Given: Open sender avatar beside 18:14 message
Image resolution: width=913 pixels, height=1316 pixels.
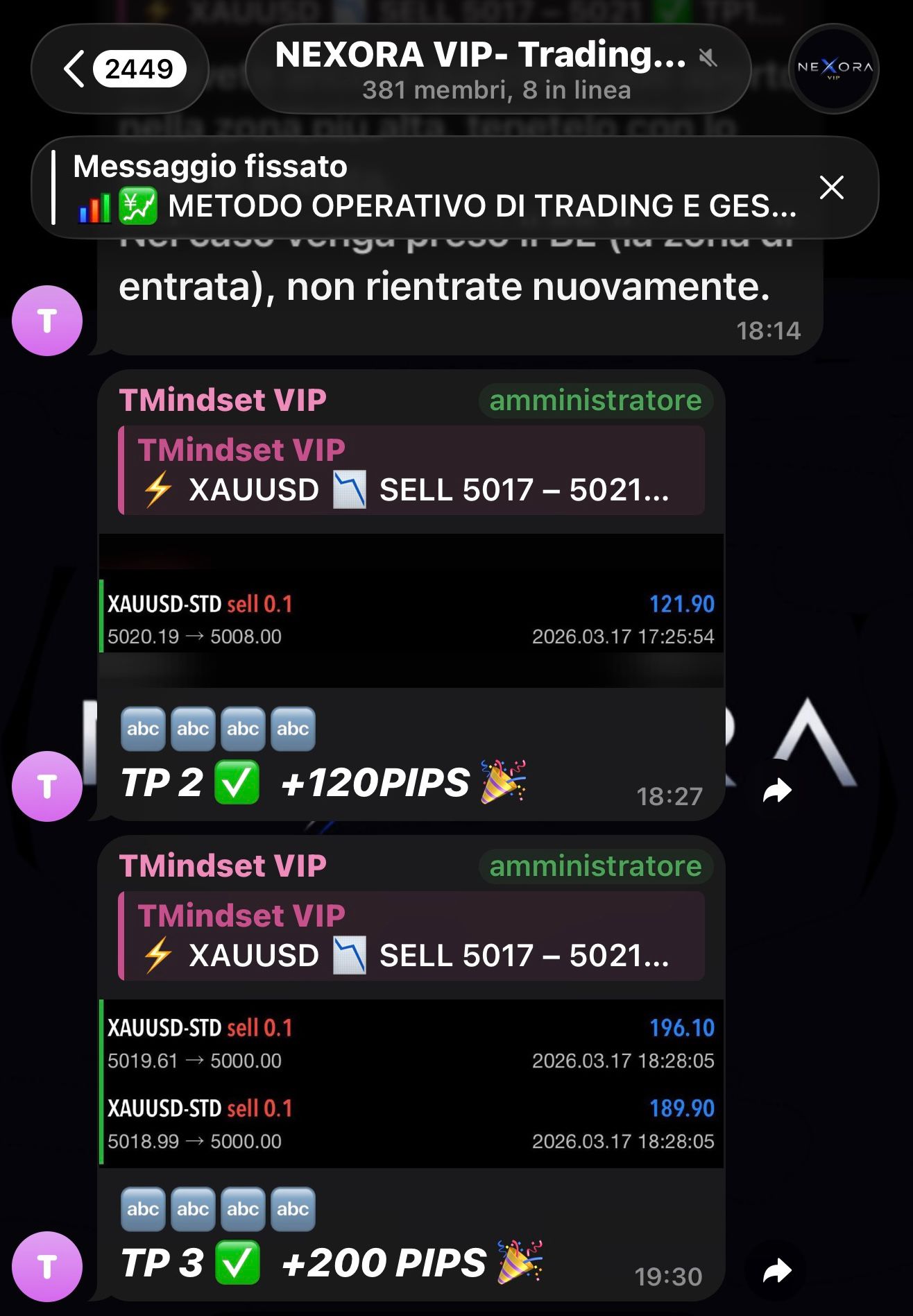Looking at the screenshot, I should (x=47, y=321).
